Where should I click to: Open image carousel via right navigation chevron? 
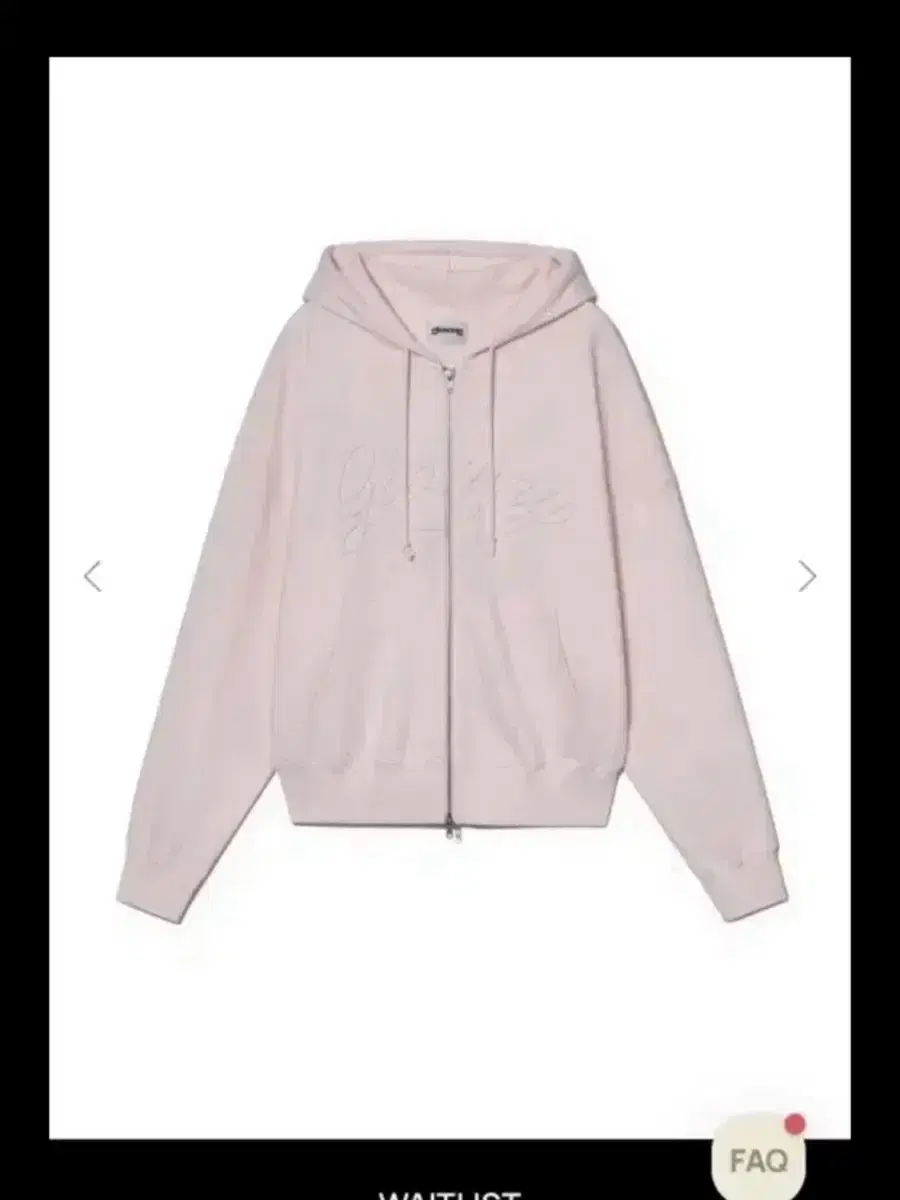coord(808,574)
